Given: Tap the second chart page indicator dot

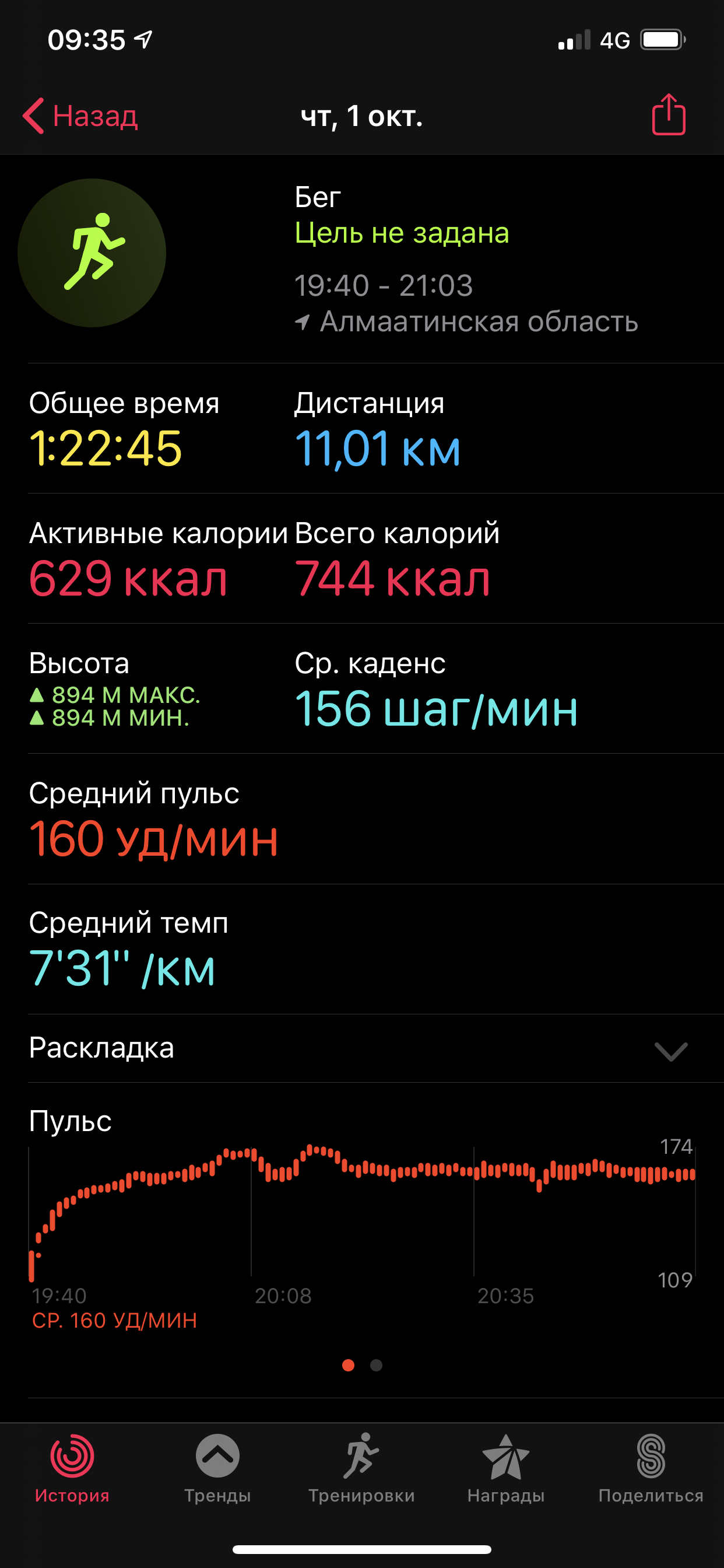Looking at the screenshot, I should 376,1366.
